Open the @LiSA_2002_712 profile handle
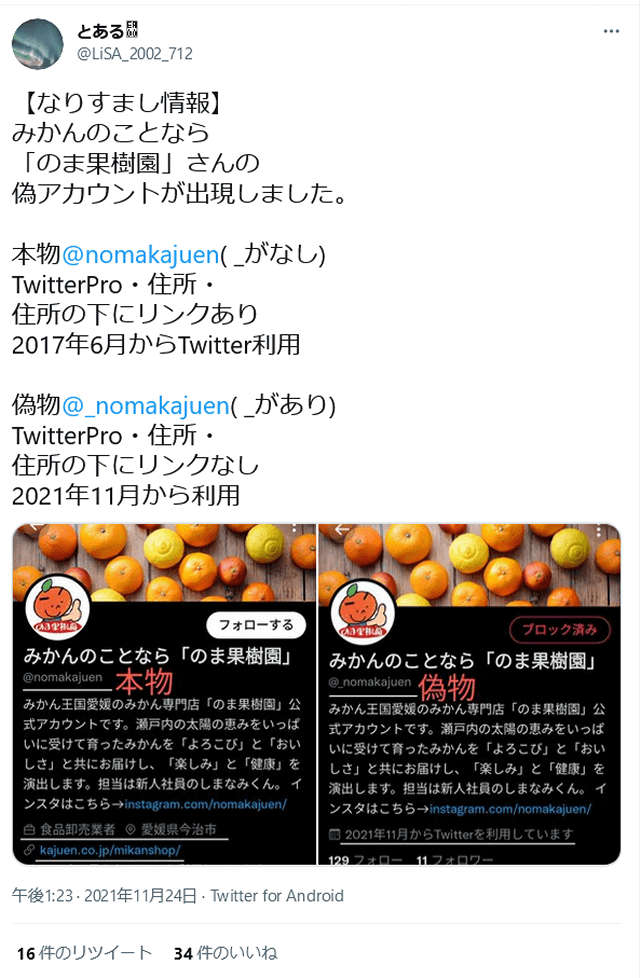 tap(134, 54)
